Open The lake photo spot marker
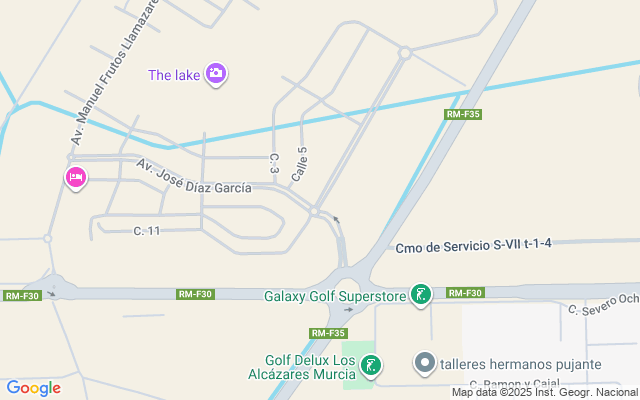640x400 pixels. pyautogui.click(x=216, y=73)
